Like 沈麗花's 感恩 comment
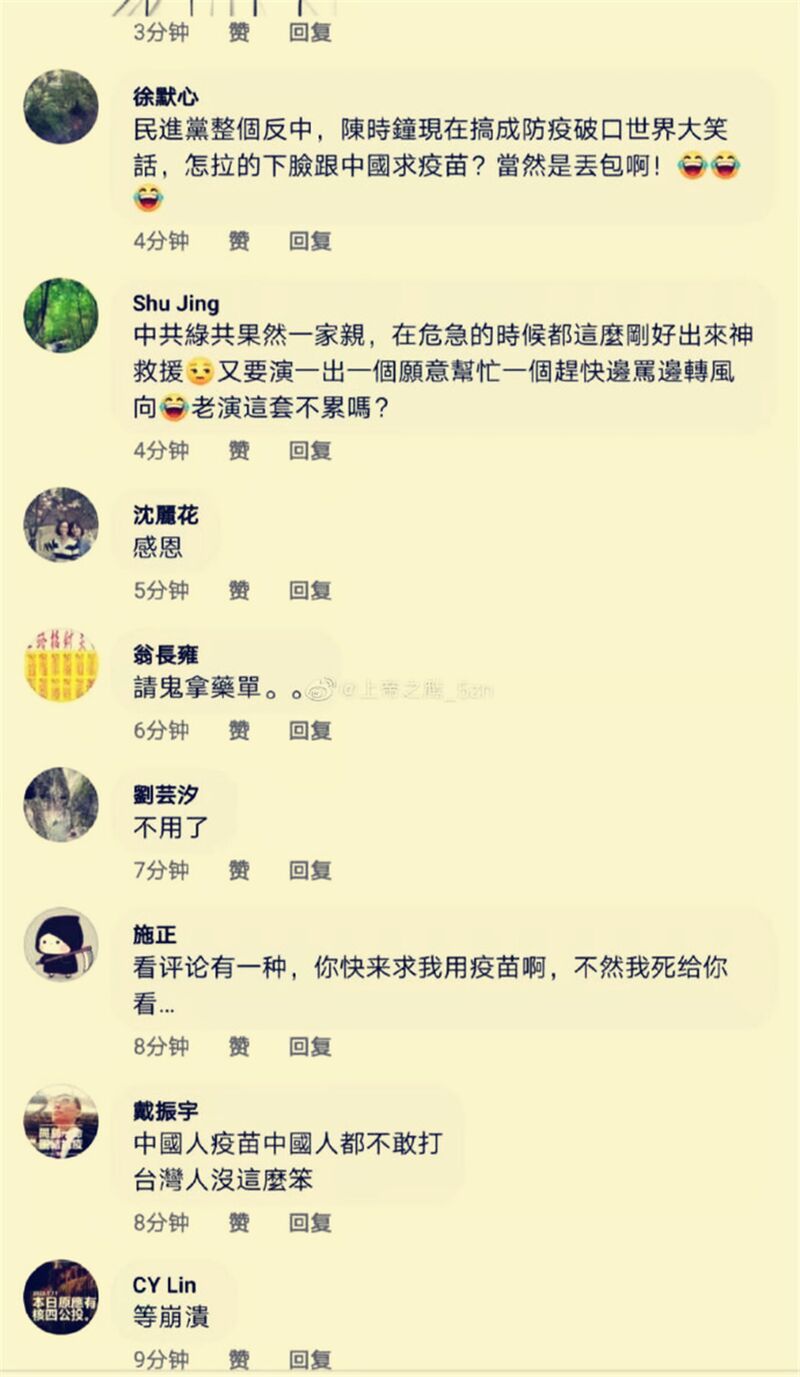The width and height of the screenshot is (800, 1377). coord(239,591)
